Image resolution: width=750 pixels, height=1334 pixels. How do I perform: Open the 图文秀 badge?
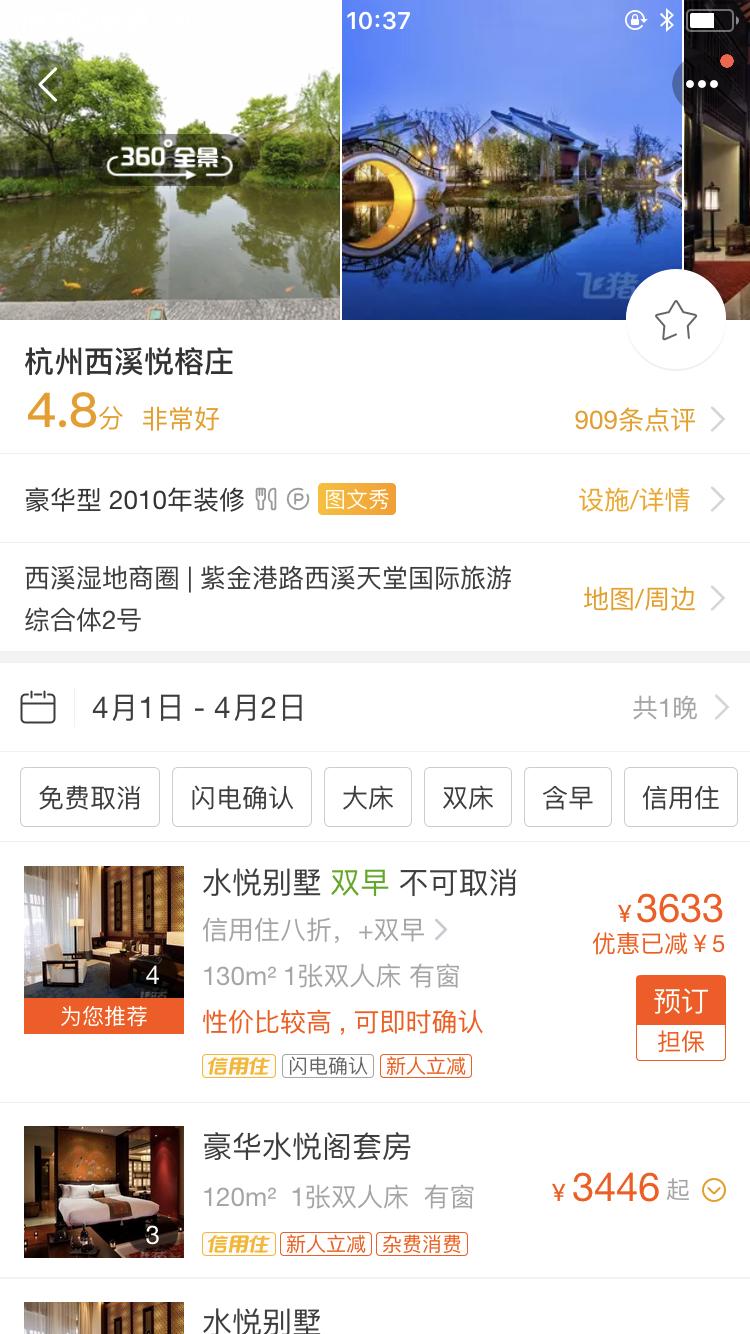358,498
